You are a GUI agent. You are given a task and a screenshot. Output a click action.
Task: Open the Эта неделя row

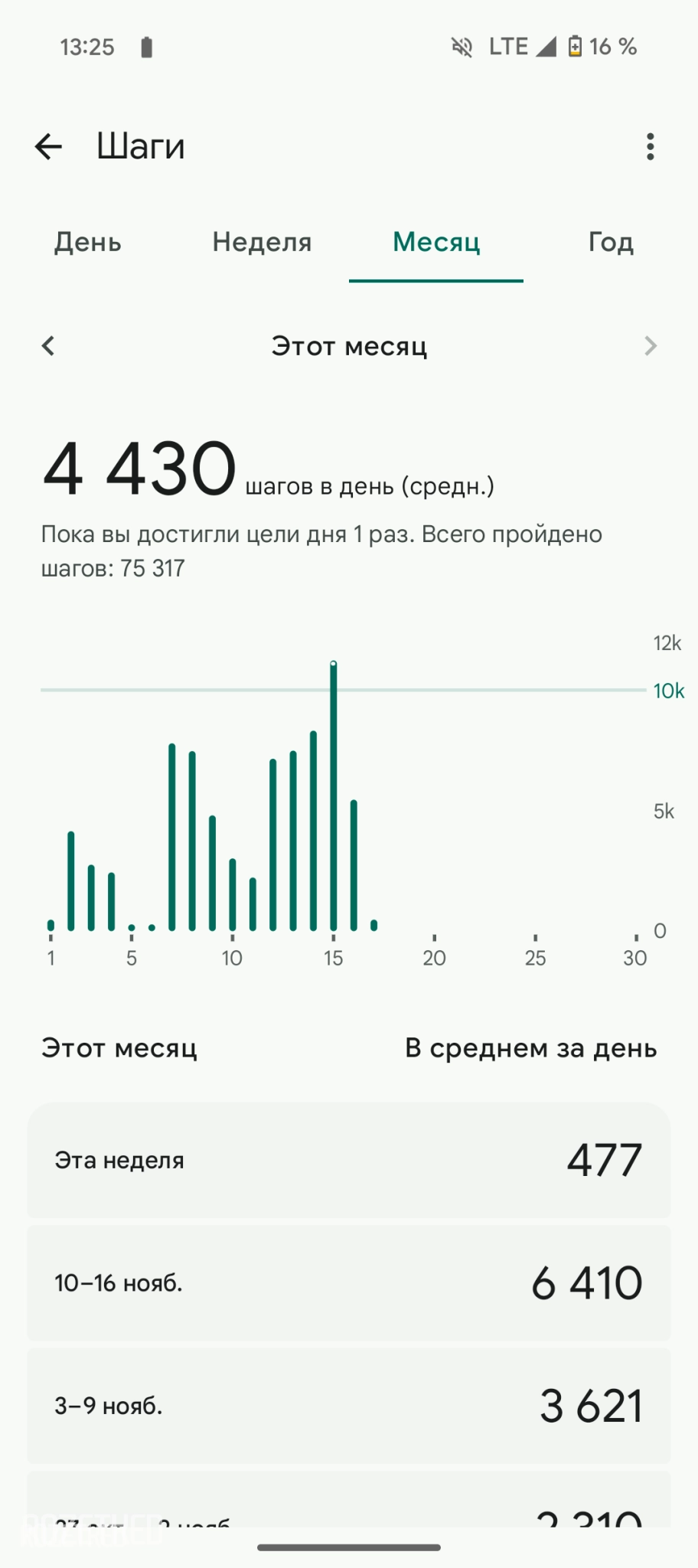click(349, 1160)
